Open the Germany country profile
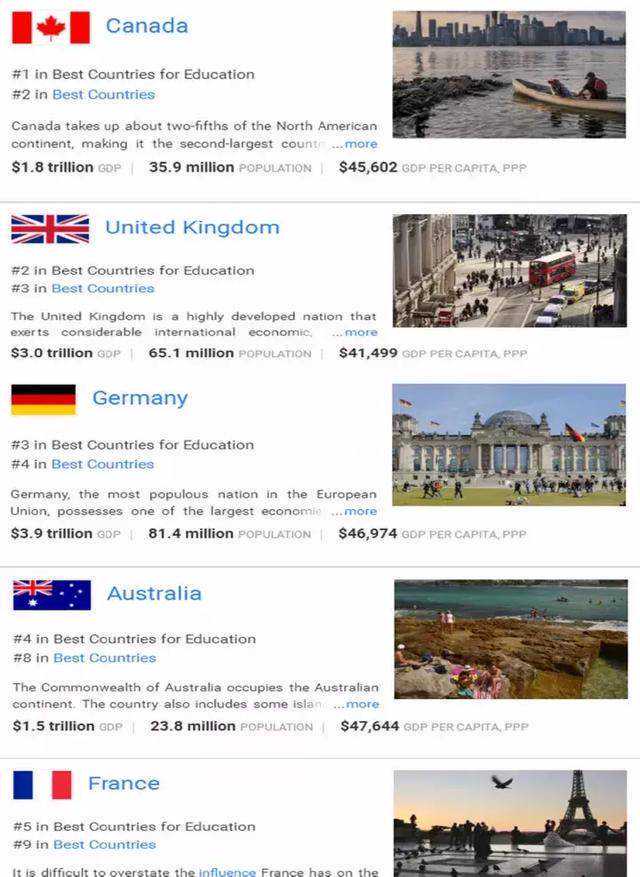640x877 pixels. click(140, 398)
